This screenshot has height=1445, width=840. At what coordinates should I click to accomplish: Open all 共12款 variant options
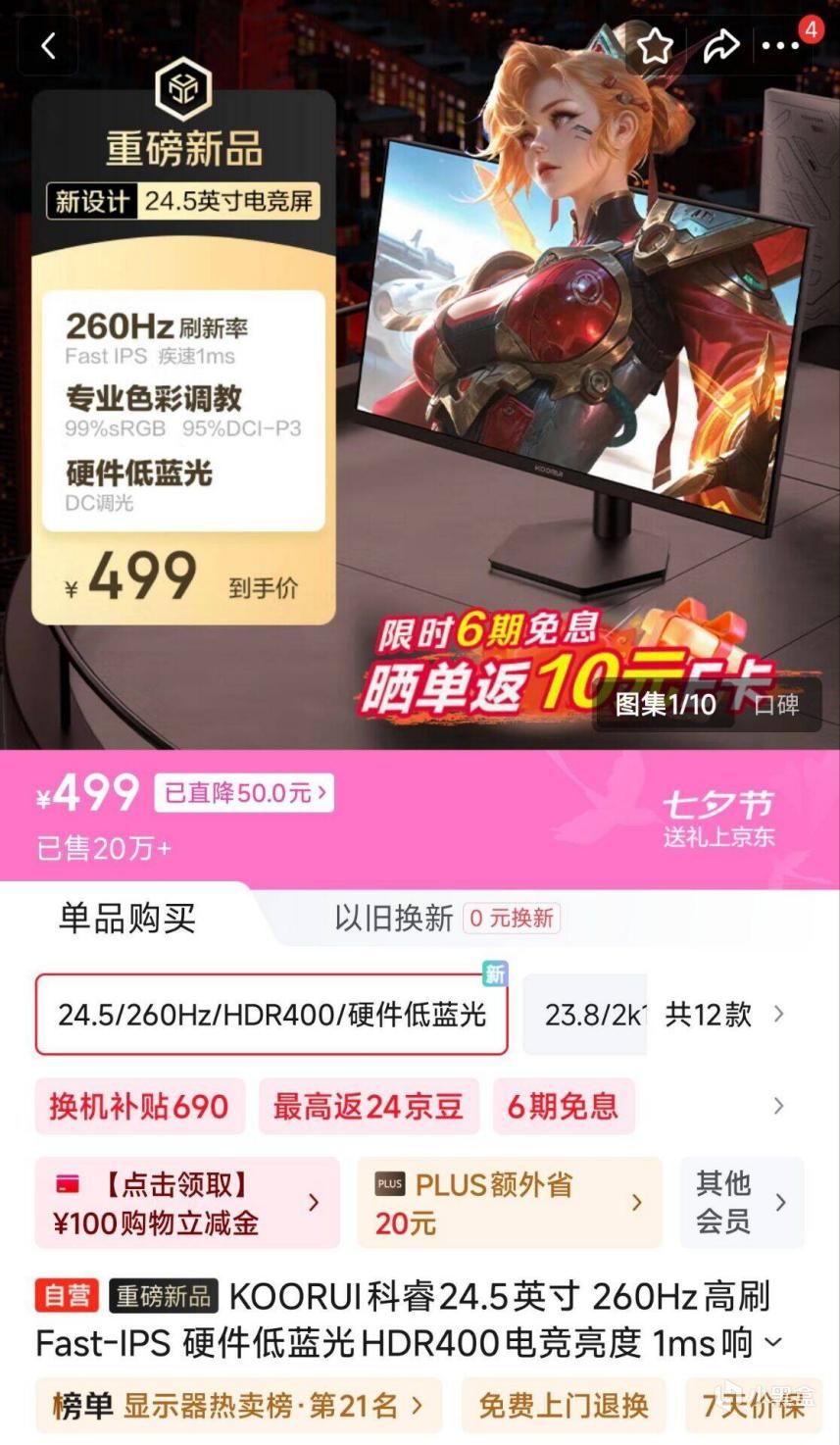coord(725,1014)
